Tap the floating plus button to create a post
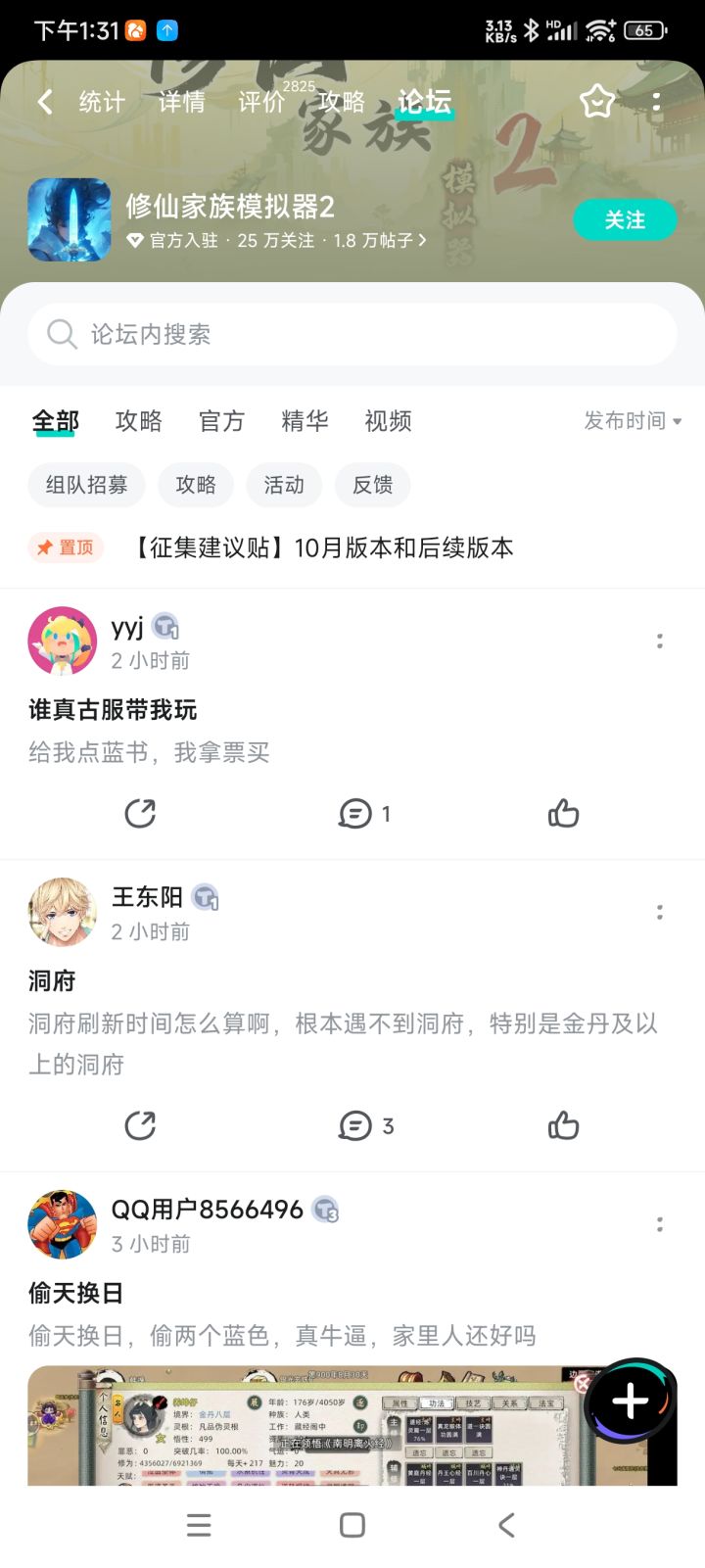Screen dimensions: 705x1568 coord(632,1401)
